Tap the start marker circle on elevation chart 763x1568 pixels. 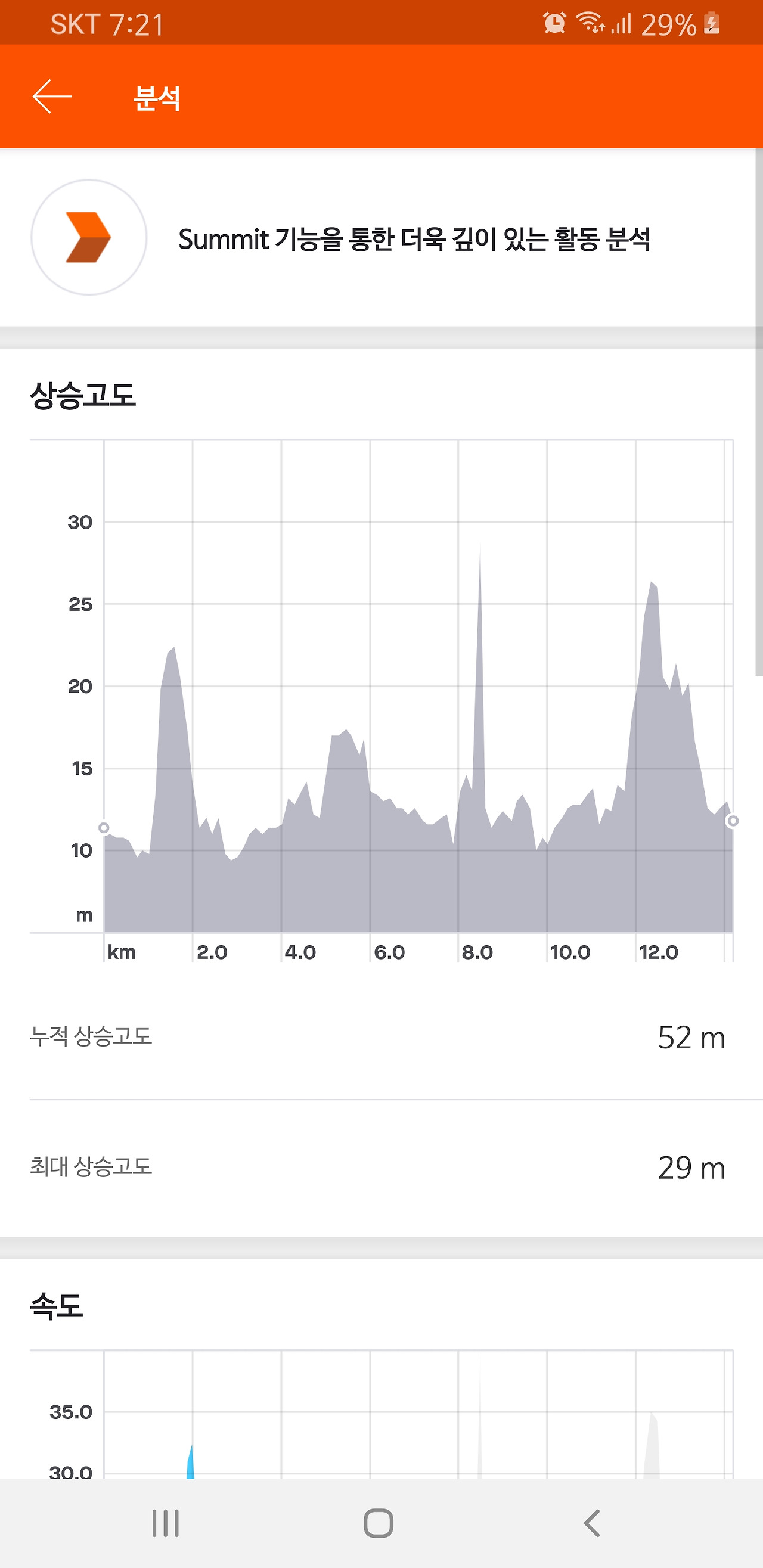(x=104, y=827)
